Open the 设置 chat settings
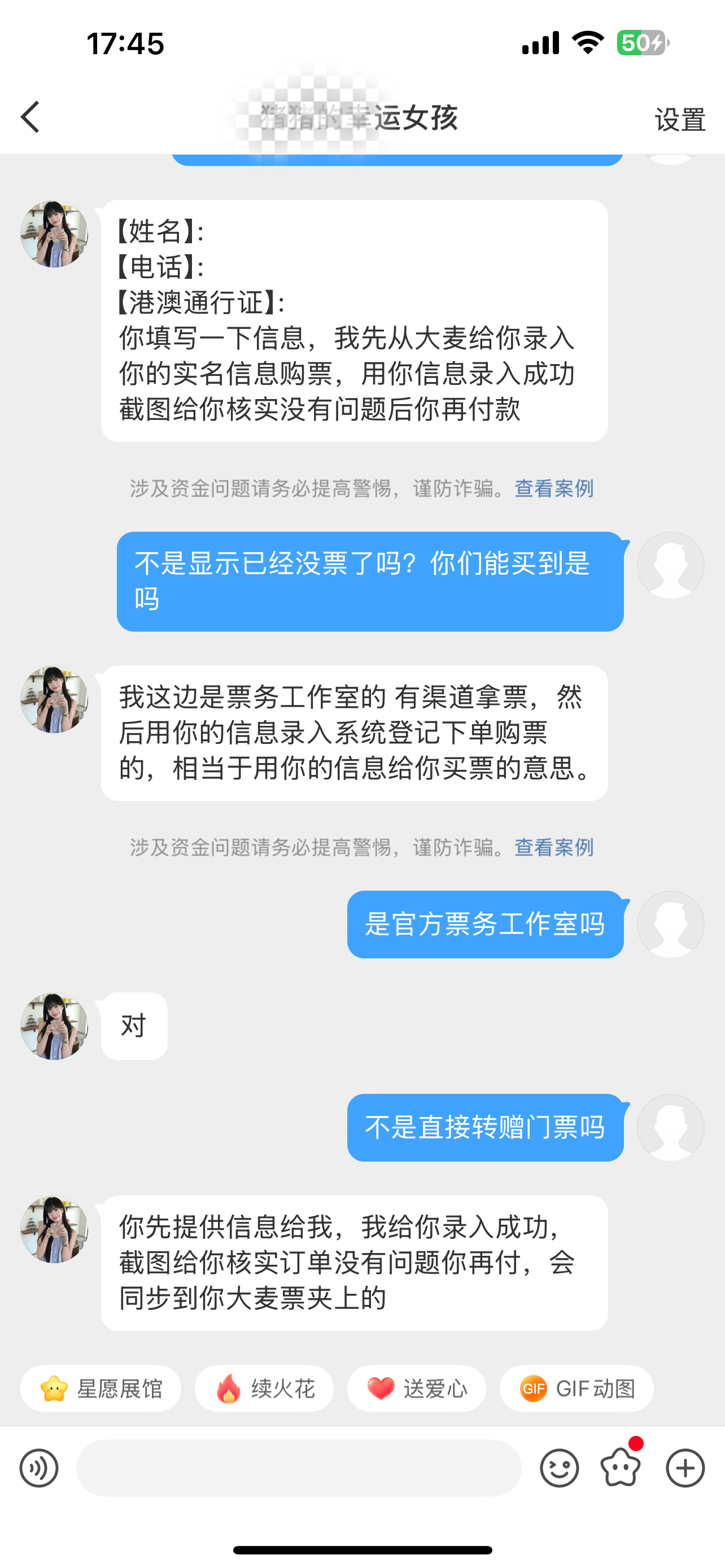Viewport: 725px width, 1568px height. [679, 119]
